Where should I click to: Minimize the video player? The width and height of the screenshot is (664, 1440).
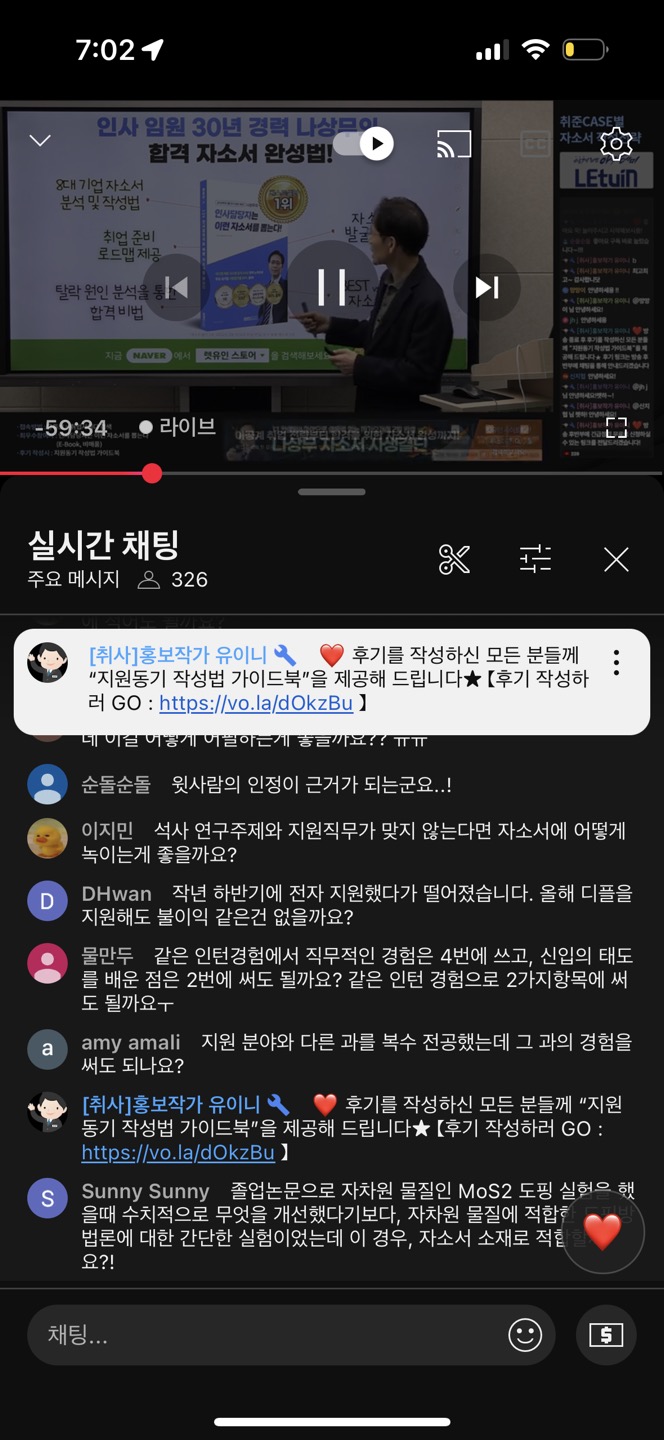pyautogui.click(x=40, y=141)
